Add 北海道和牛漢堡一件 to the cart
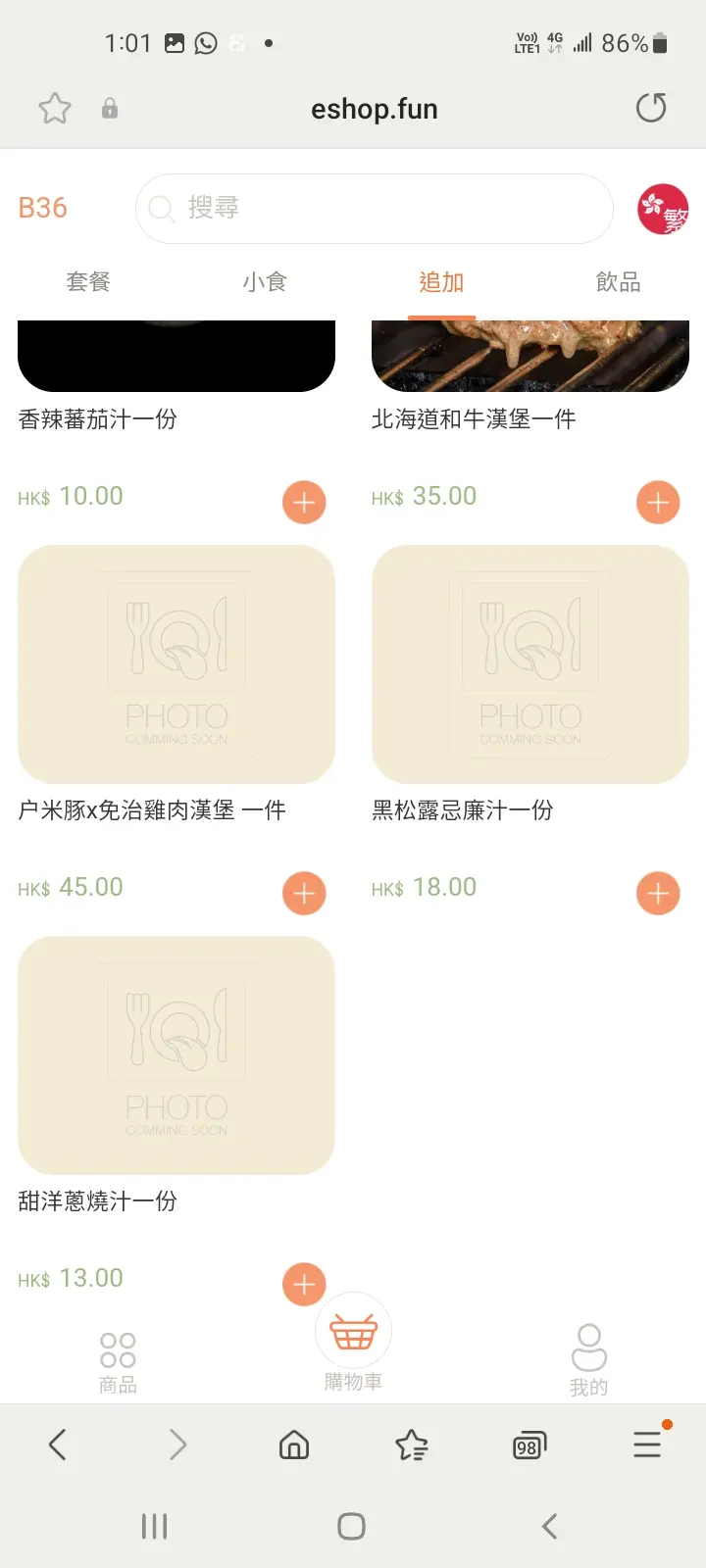This screenshot has height=1568, width=706. coord(657,502)
